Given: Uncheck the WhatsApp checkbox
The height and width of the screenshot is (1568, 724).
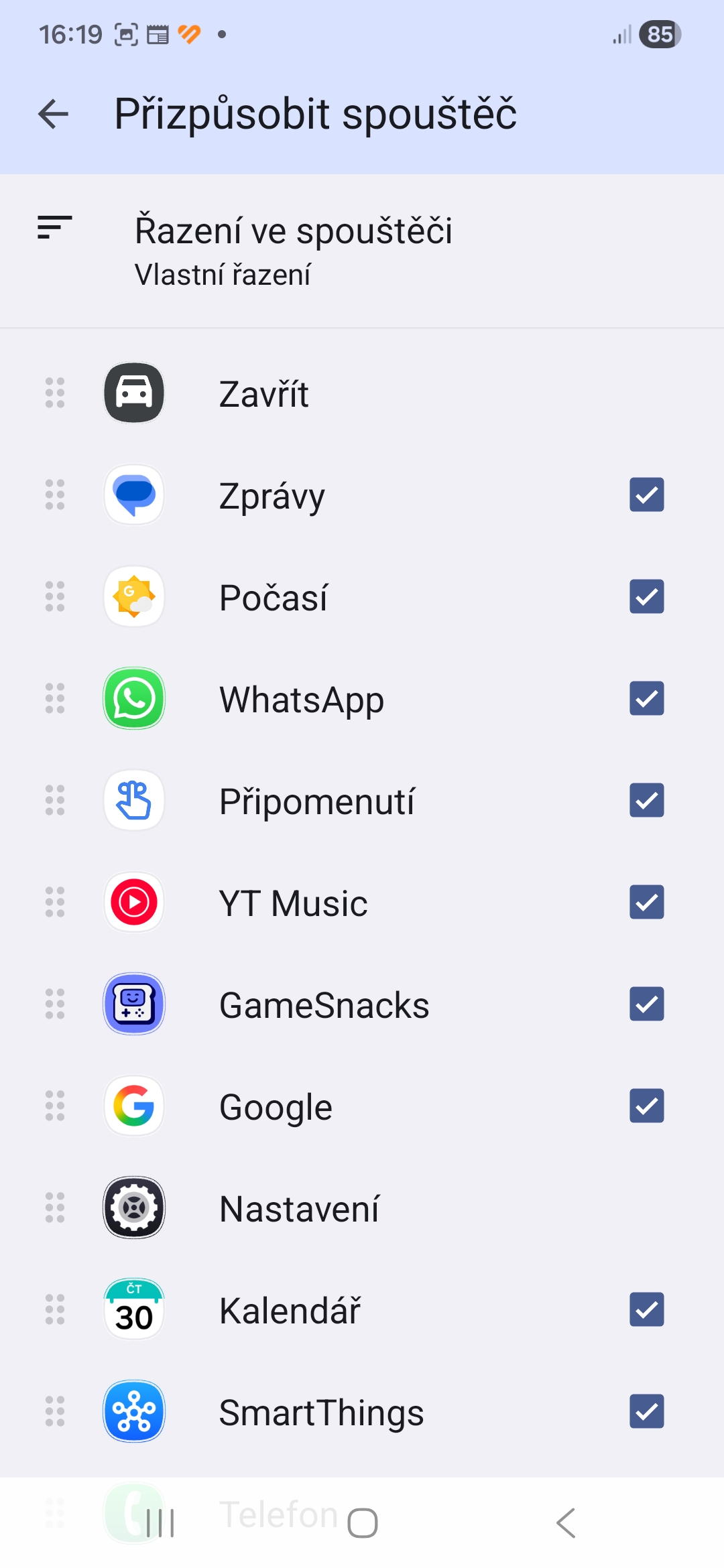Looking at the screenshot, I should (646, 699).
